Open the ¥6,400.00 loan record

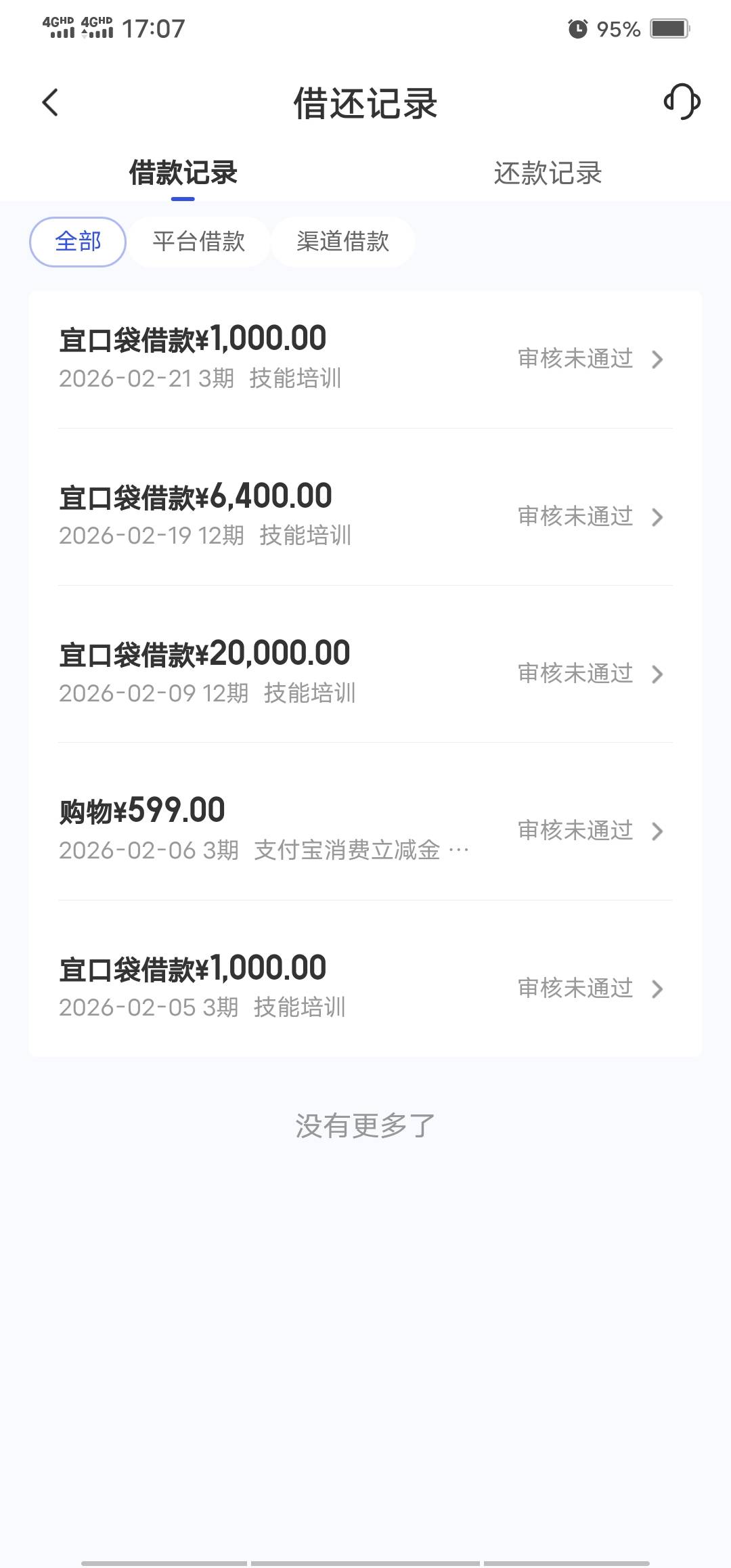coord(365,516)
